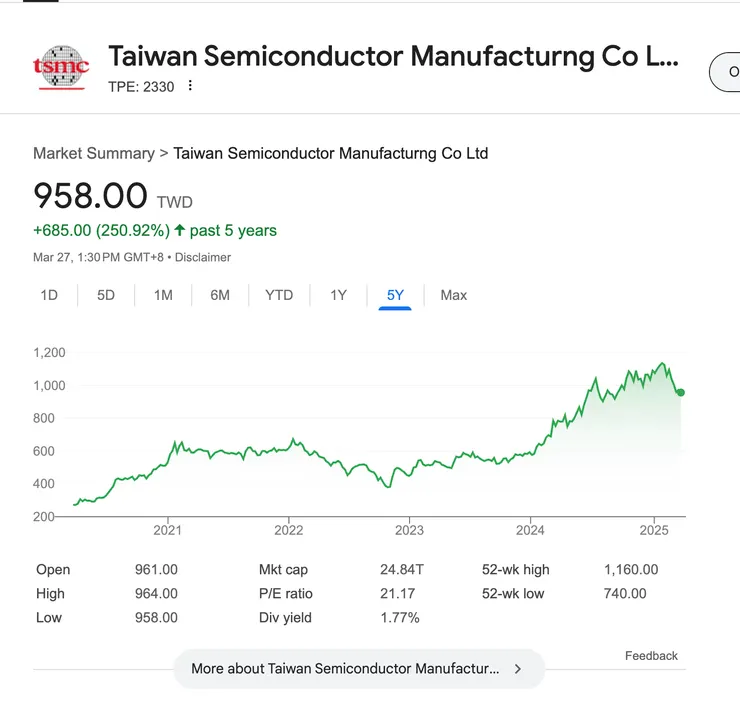Image resolution: width=740 pixels, height=712 pixels.
Task: Show the Max time range
Action: click(453, 295)
